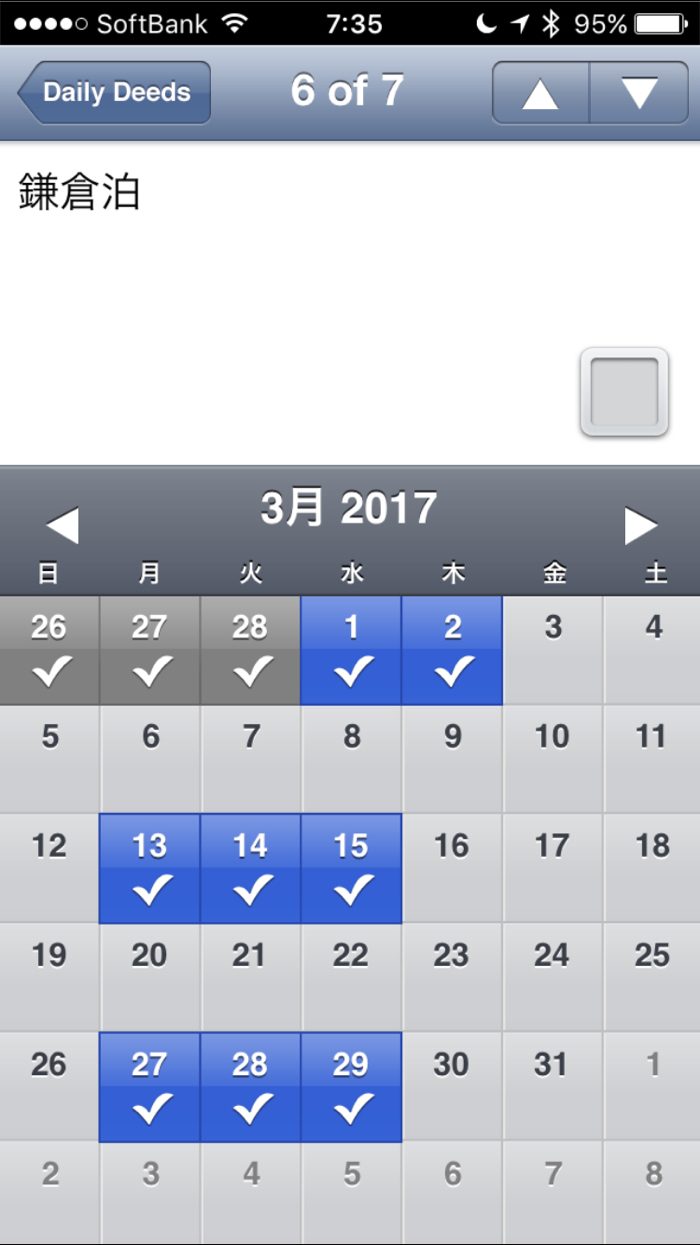Select March 8 in the calendar
Image resolution: width=700 pixels, height=1245 pixels.
click(351, 759)
